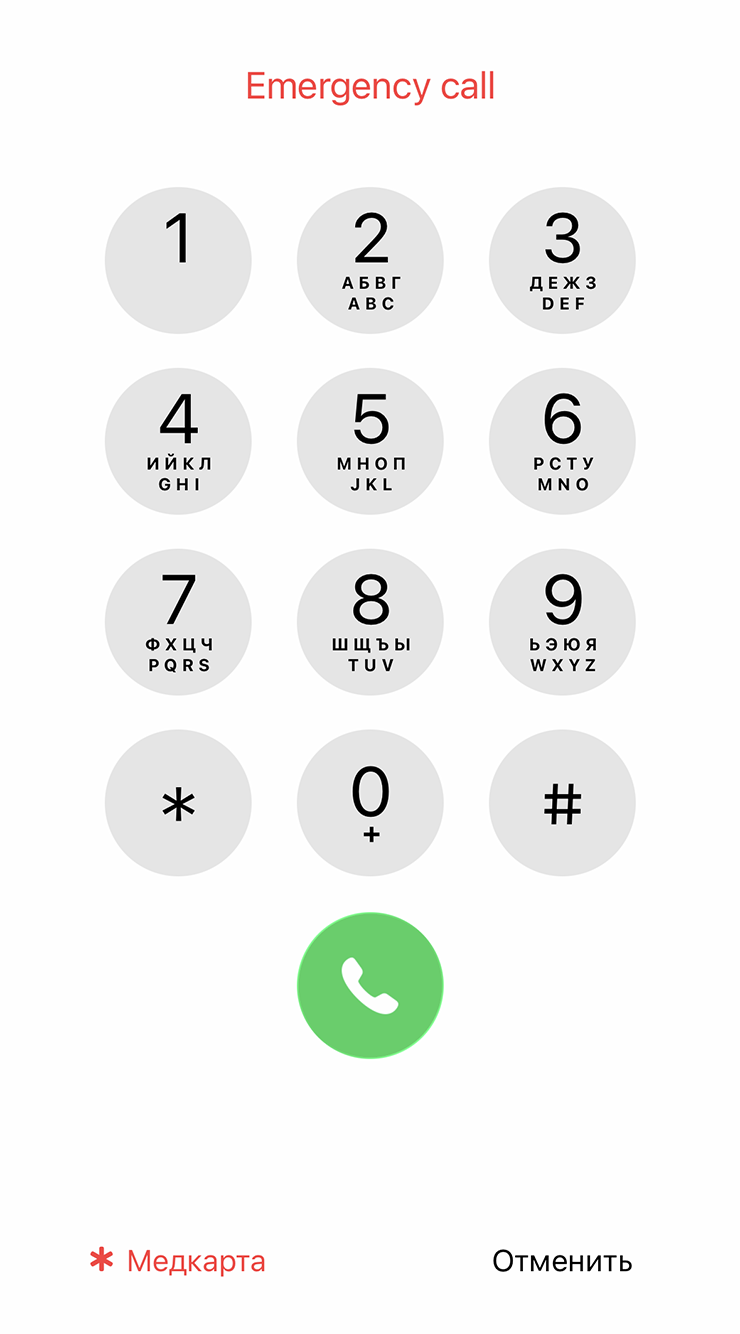Image resolution: width=740 pixels, height=1334 pixels.
Task: Dial the digit 1 on the keypad
Action: coord(178,261)
